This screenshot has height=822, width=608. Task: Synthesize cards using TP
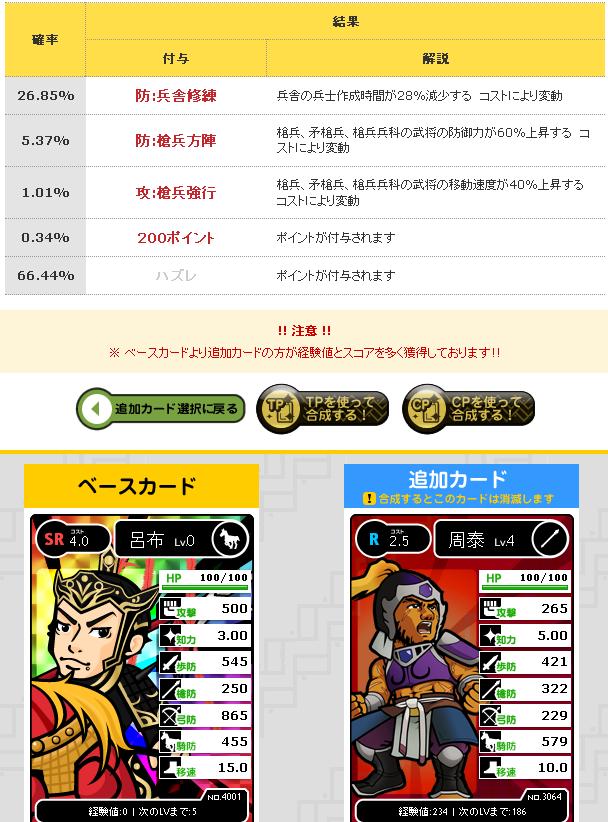pyautogui.click(x=324, y=409)
